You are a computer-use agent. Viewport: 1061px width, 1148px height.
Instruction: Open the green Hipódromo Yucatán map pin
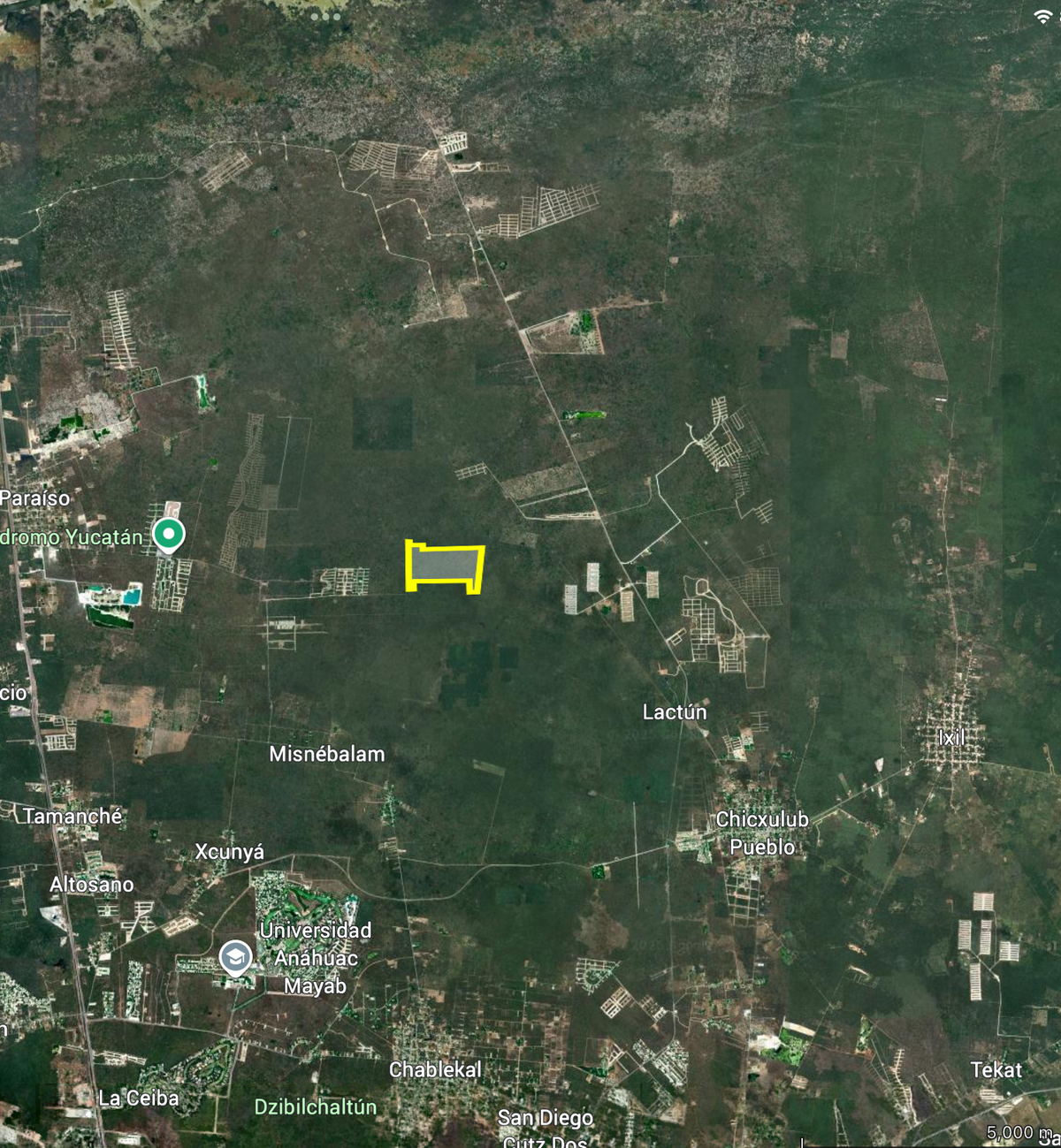click(168, 535)
